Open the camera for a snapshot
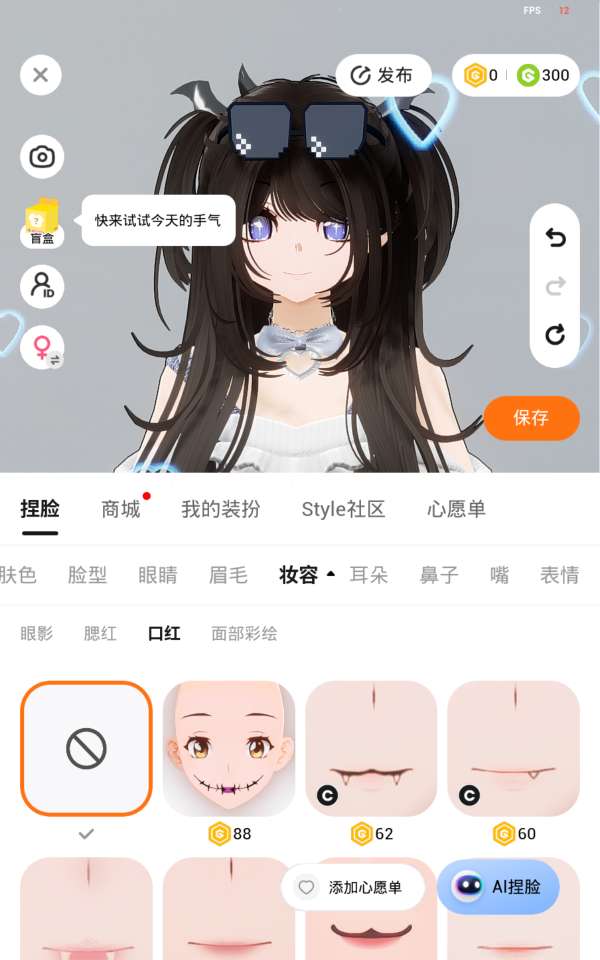The width and height of the screenshot is (600, 960). tap(42, 157)
